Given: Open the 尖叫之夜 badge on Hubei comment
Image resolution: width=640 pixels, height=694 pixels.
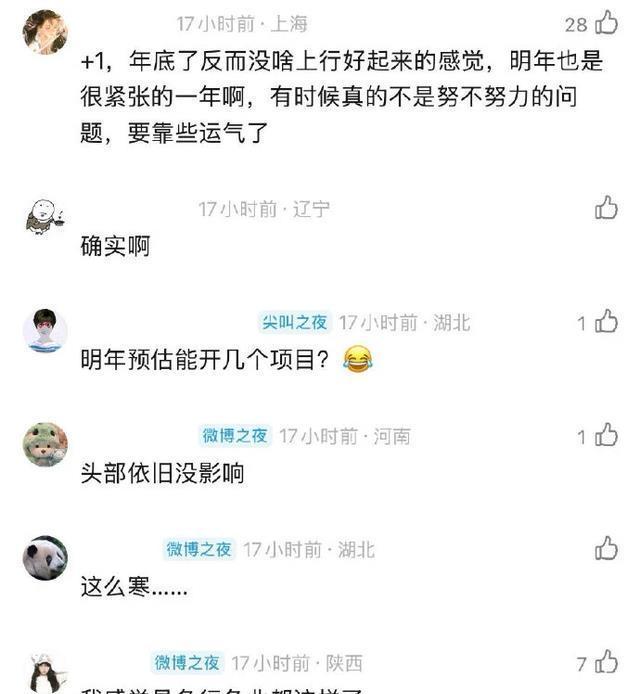Looking at the screenshot, I should 295,322.
